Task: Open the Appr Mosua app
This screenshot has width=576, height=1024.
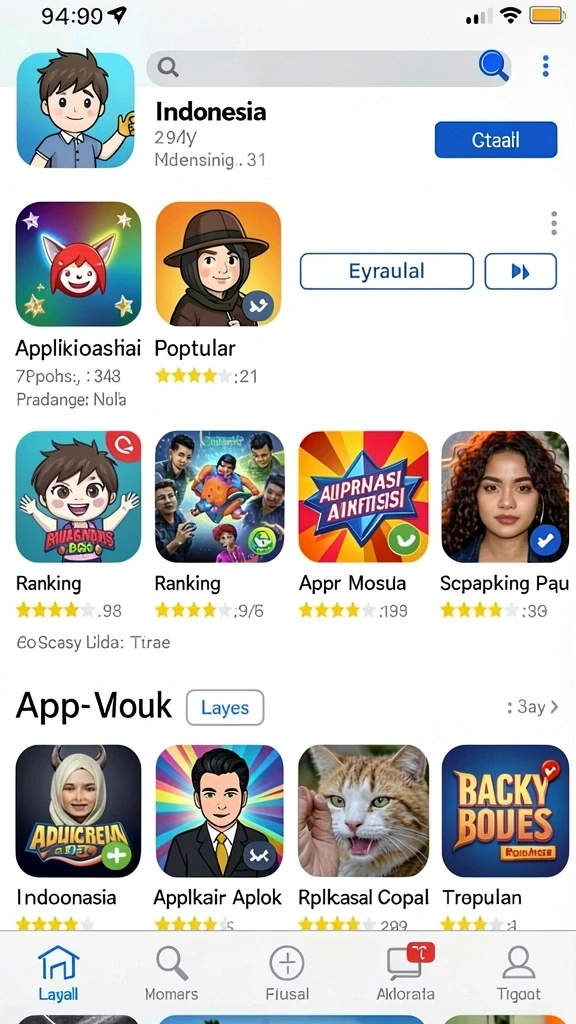Action: pyautogui.click(x=363, y=496)
